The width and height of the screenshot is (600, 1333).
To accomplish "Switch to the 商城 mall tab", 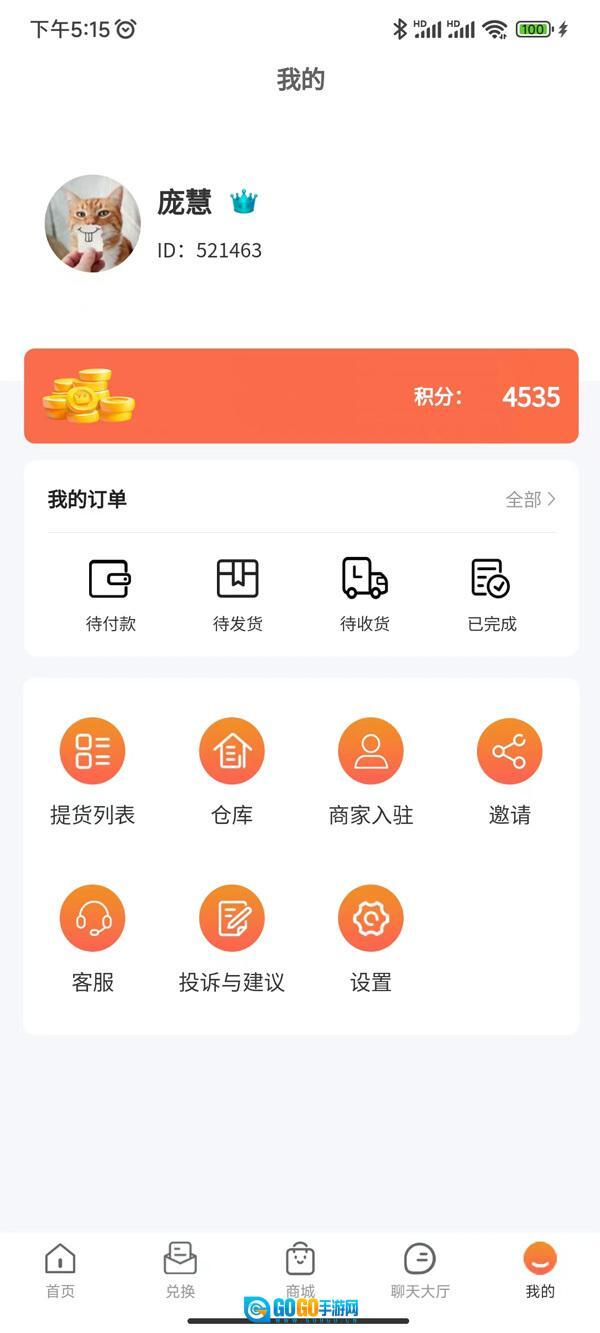I will point(300,1268).
